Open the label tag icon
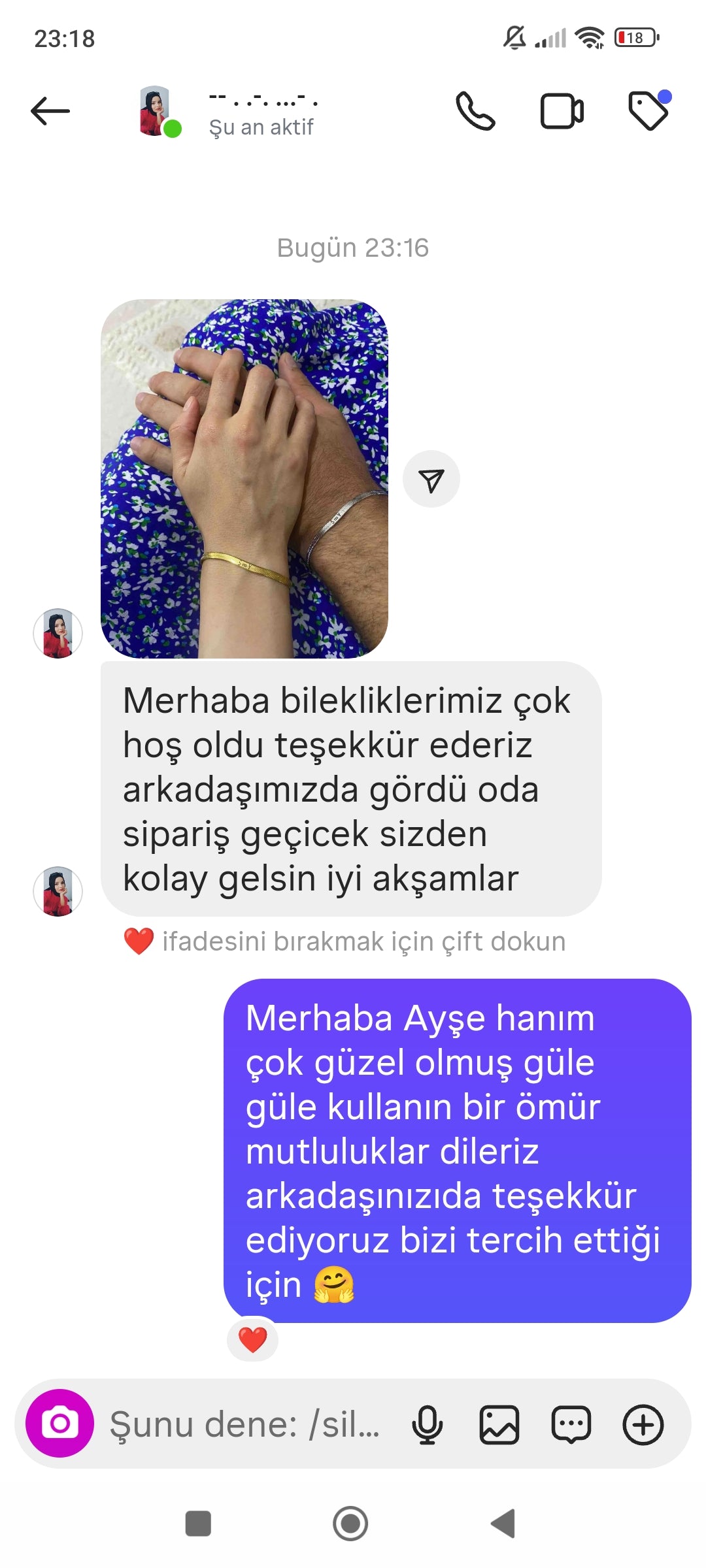Image resolution: width=706 pixels, height=1568 pixels. tap(648, 110)
